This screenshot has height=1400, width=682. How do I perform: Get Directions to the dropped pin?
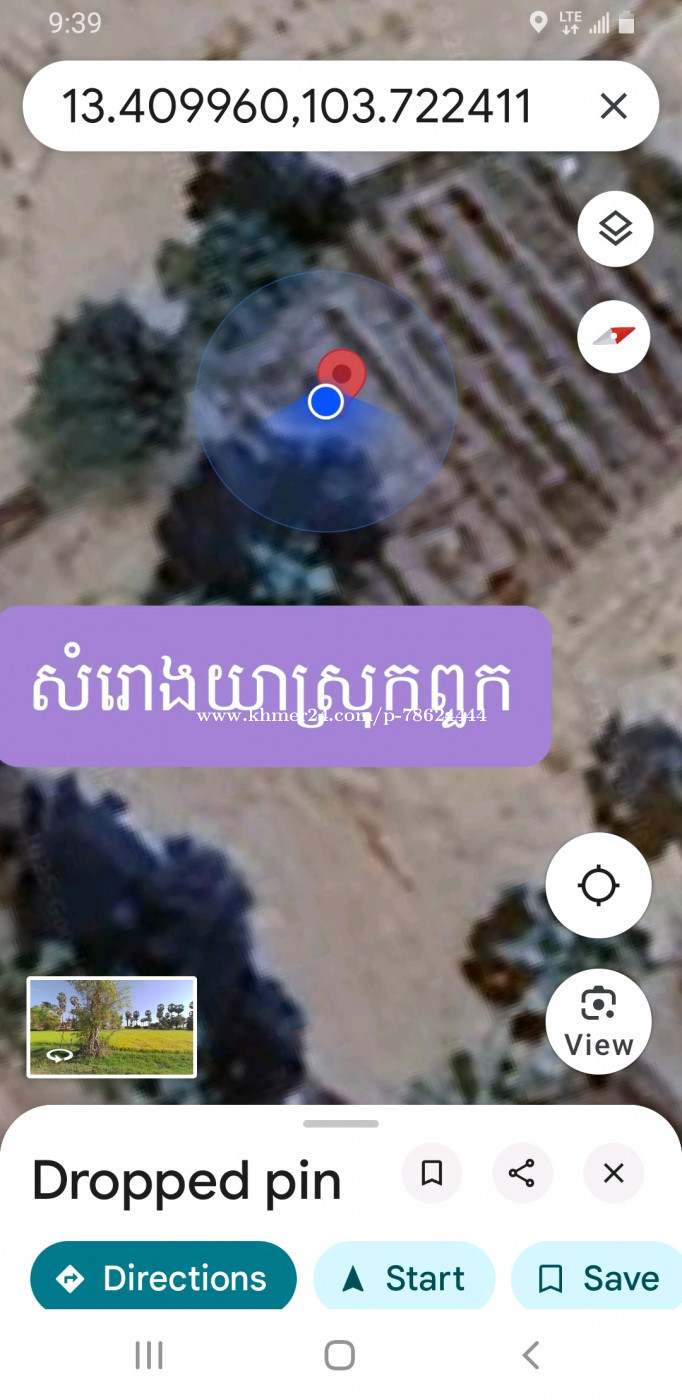tap(164, 1278)
